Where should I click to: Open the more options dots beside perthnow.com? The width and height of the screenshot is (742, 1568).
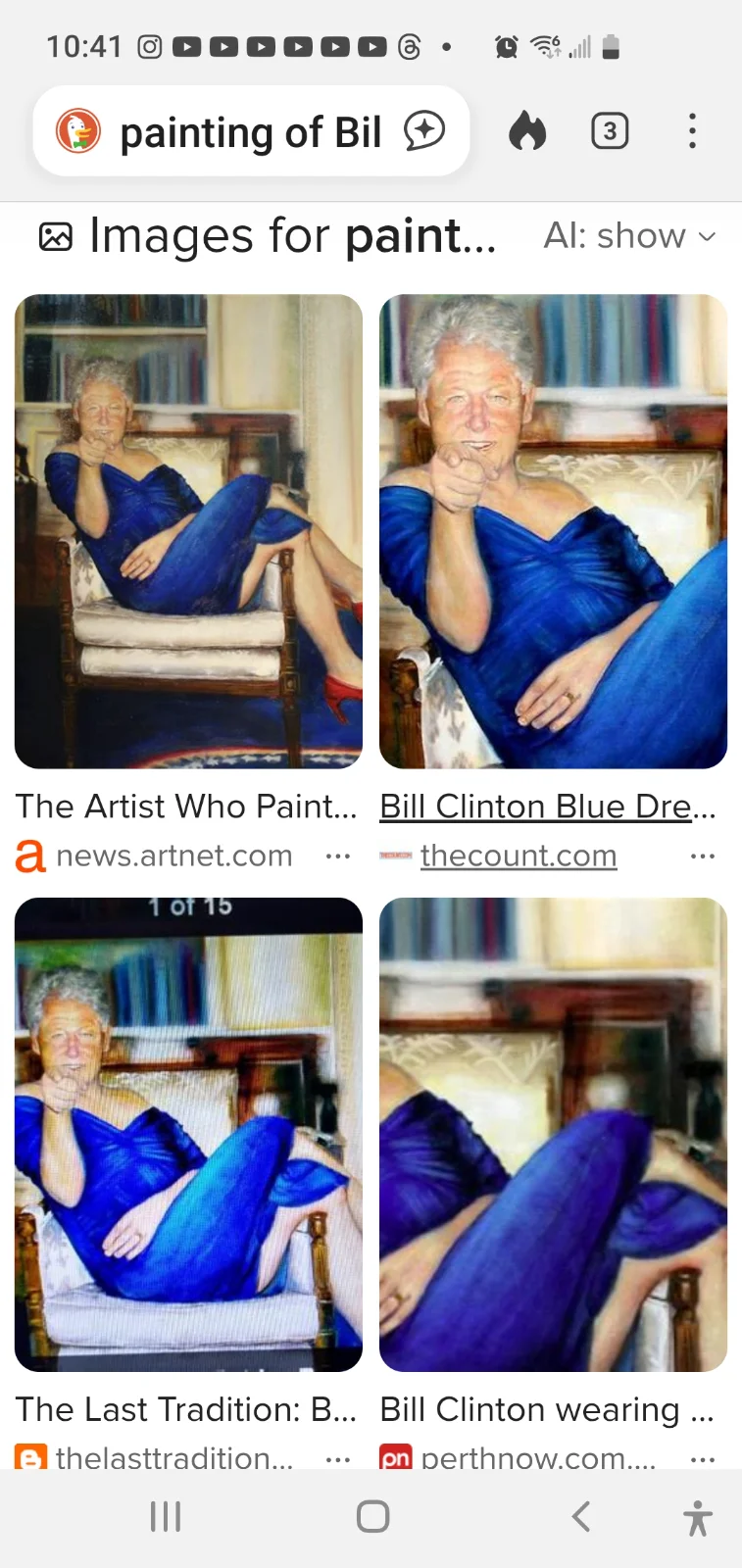(703, 1458)
